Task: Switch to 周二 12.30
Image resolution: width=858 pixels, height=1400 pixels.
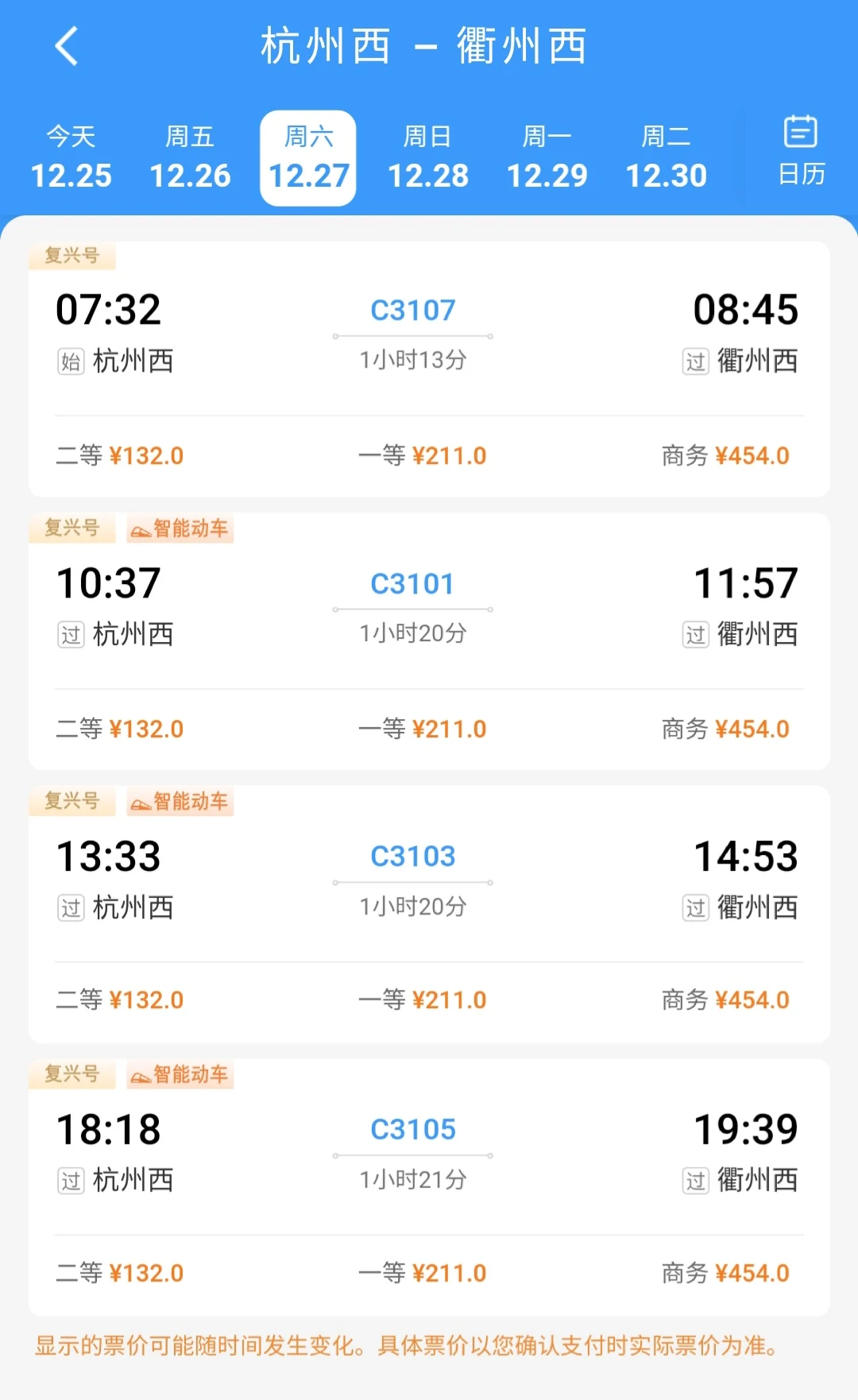Action: click(666, 158)
